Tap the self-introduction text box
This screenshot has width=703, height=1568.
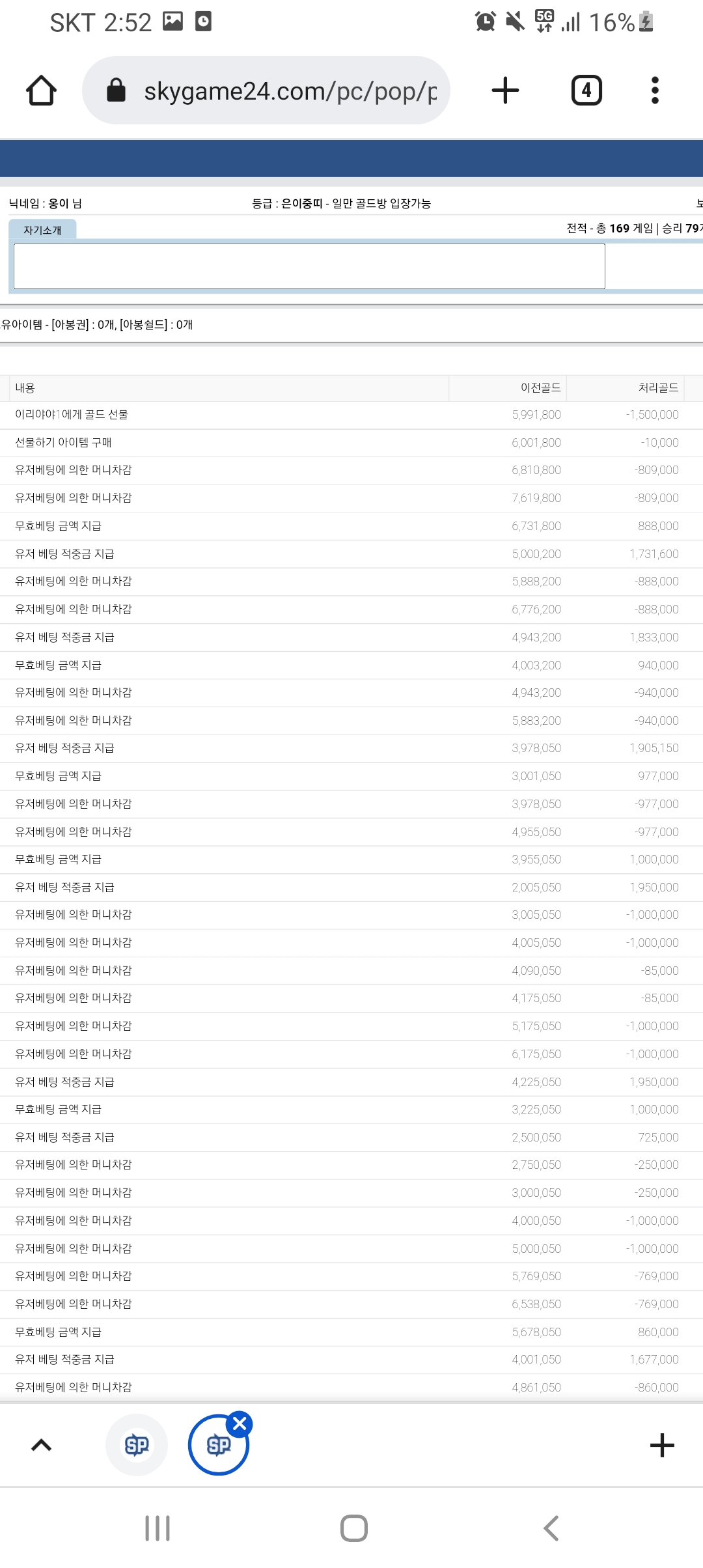309,266
